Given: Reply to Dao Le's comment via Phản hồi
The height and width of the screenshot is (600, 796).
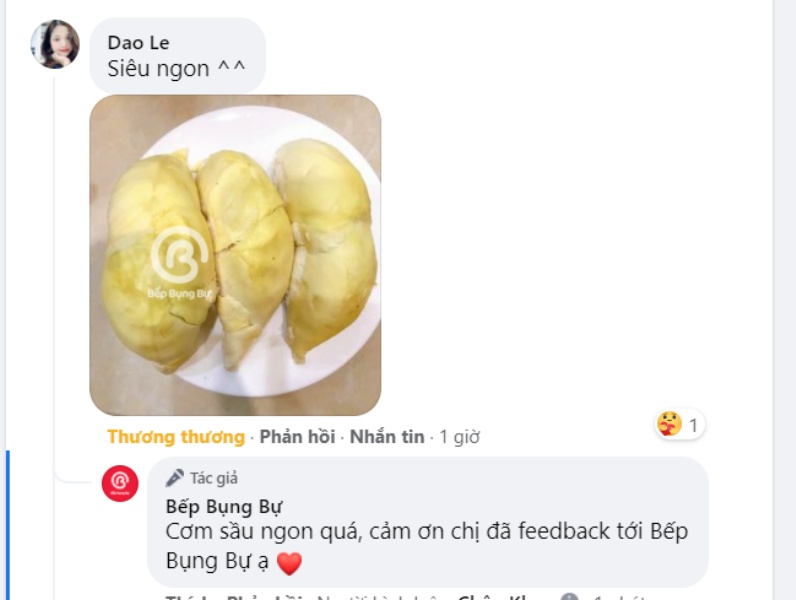Looking at the screenshot, I should (298, 437).
